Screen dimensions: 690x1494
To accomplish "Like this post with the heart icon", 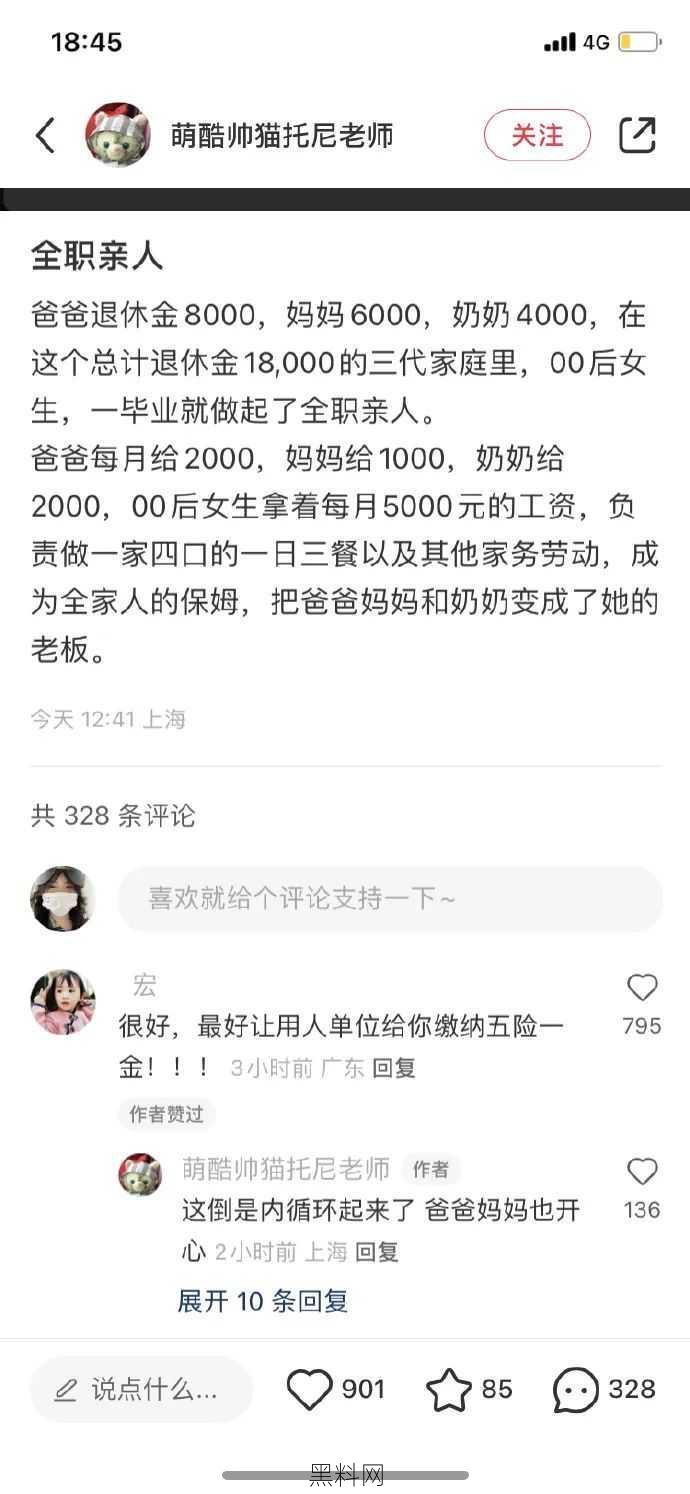I will 310,1389.
